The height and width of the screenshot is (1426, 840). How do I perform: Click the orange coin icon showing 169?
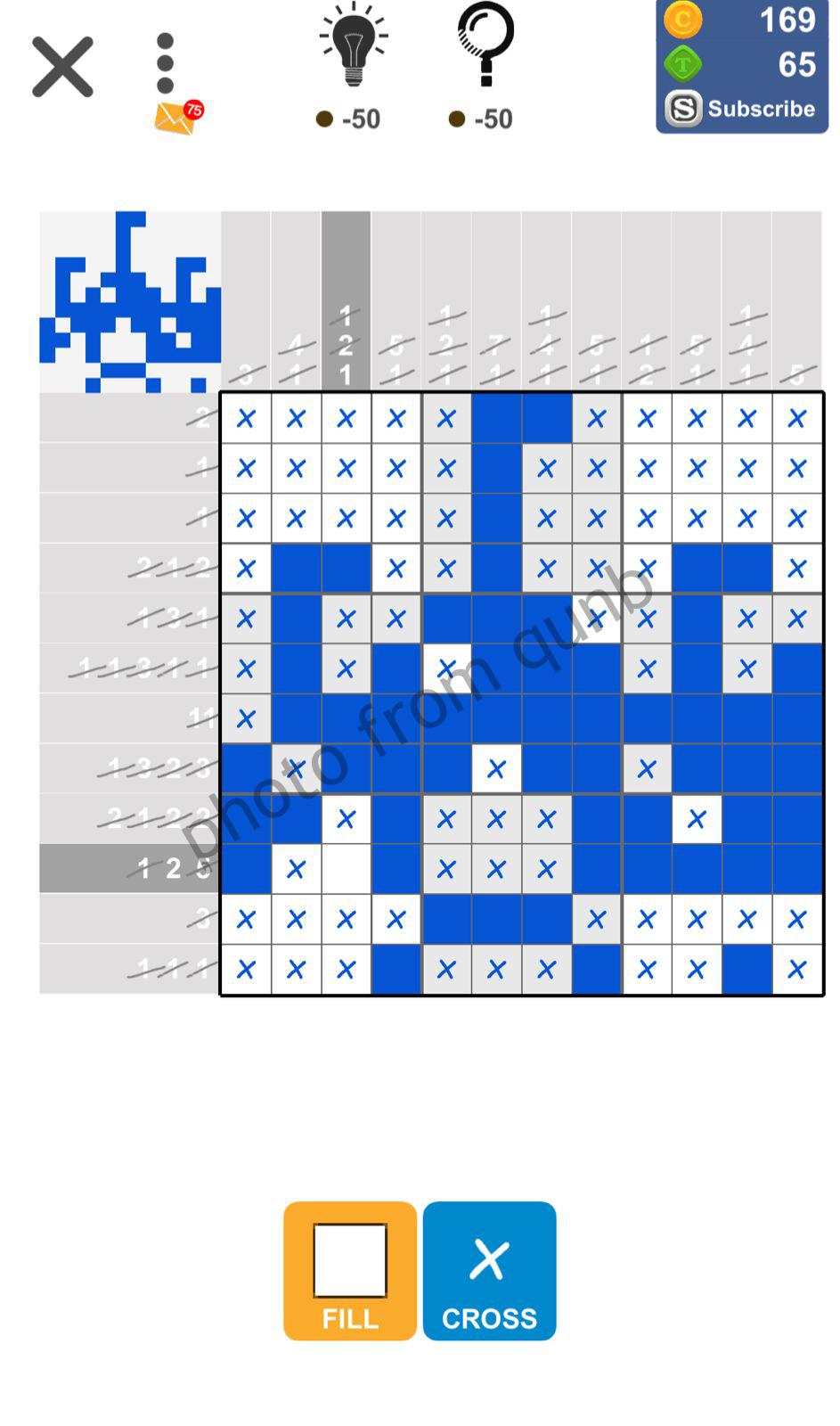682,20
